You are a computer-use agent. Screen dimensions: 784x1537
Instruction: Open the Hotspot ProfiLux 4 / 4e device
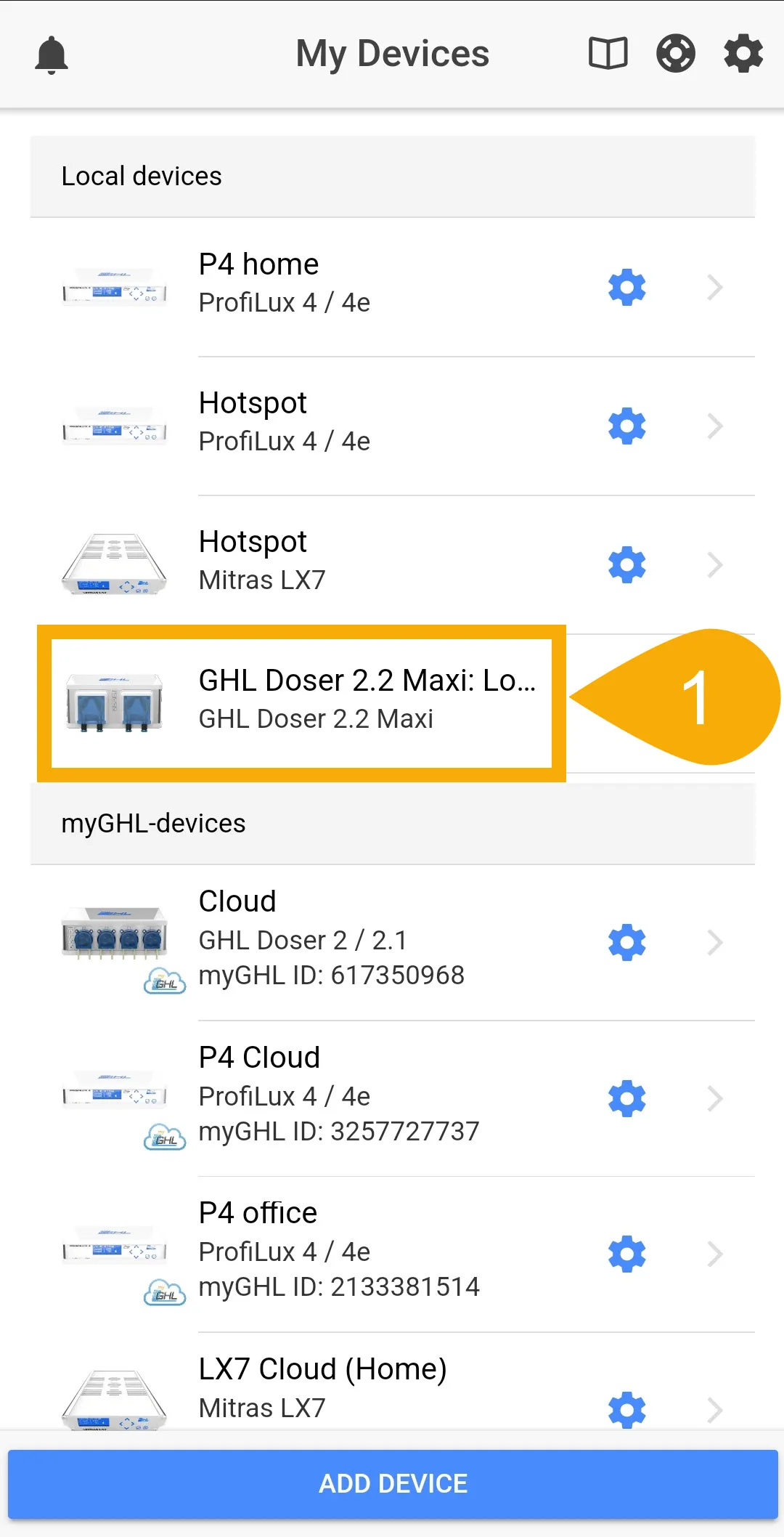(393, 426)
